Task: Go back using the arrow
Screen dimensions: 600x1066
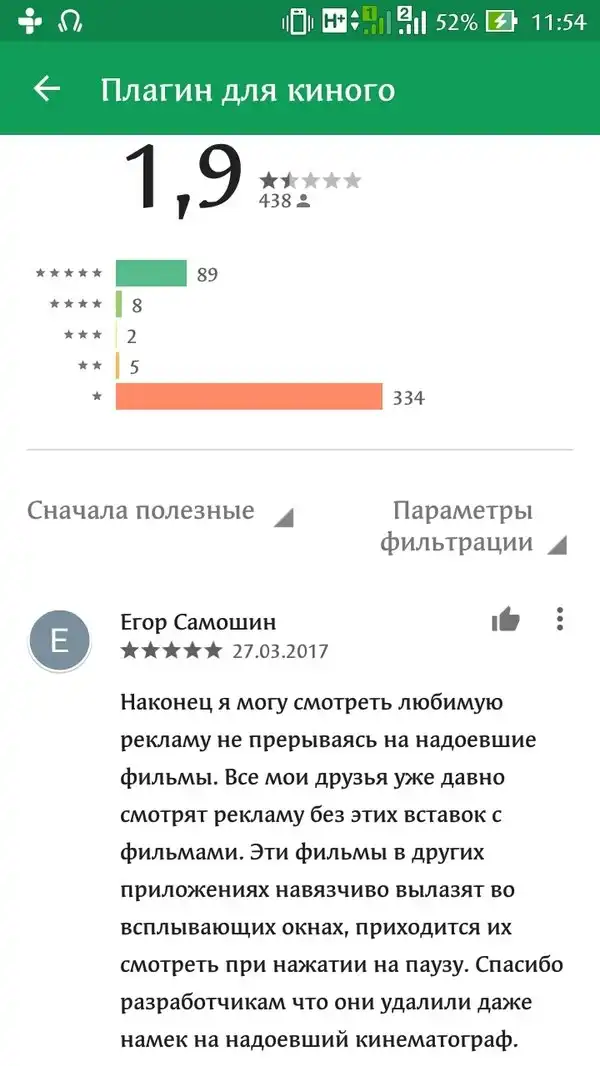Action: point(47,90)
